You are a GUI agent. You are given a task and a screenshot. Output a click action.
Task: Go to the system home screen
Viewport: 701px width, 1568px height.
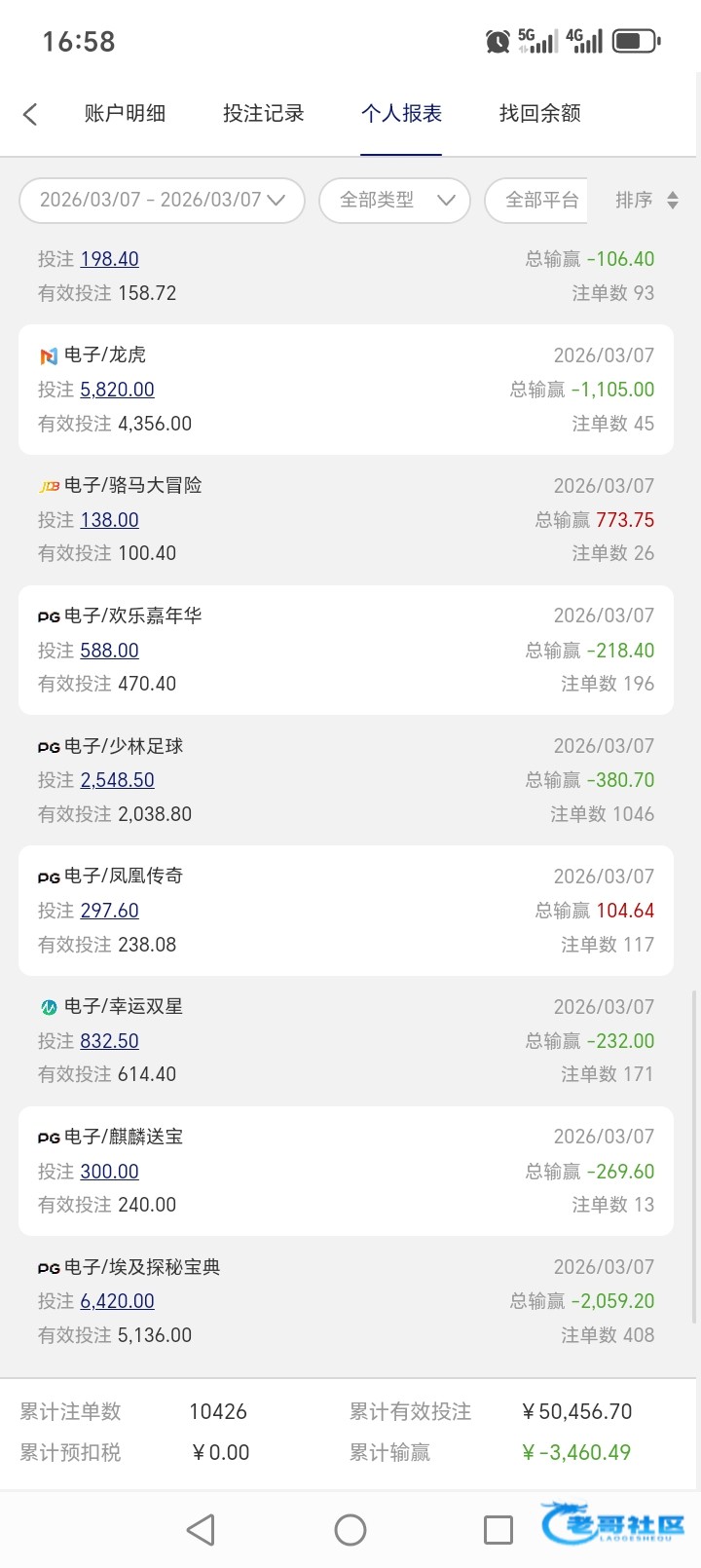pyautogui.click(x=350, y=1530)
